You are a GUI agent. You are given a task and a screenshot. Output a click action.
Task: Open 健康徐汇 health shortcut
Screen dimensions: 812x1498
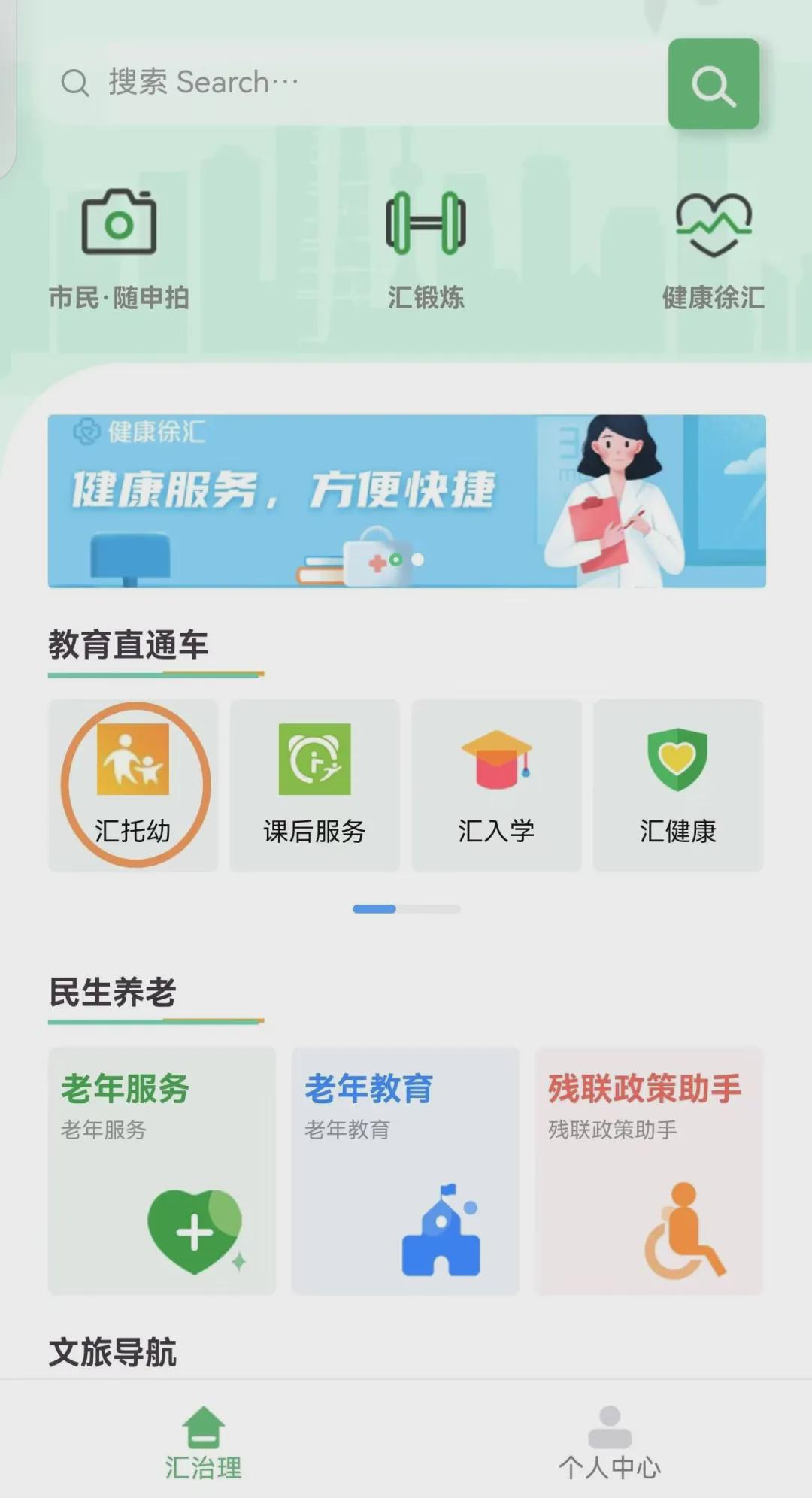pyautogui.click(x=713, y=248)
